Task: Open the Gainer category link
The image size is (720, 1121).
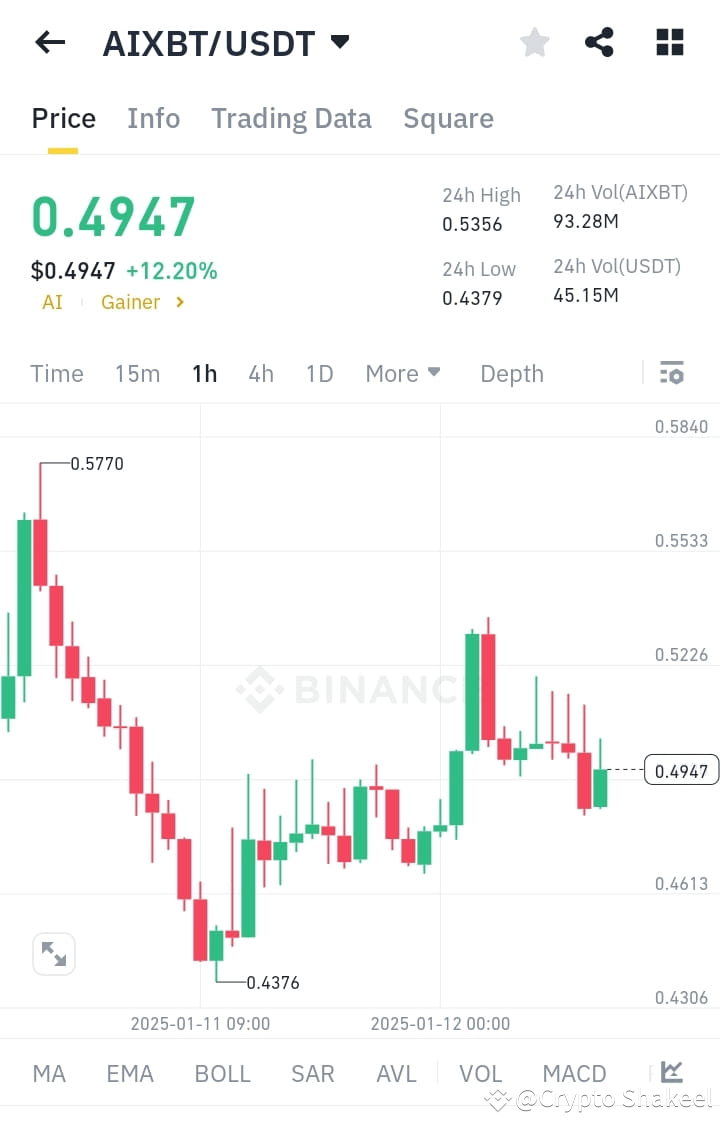Action: tap(130, 302)
